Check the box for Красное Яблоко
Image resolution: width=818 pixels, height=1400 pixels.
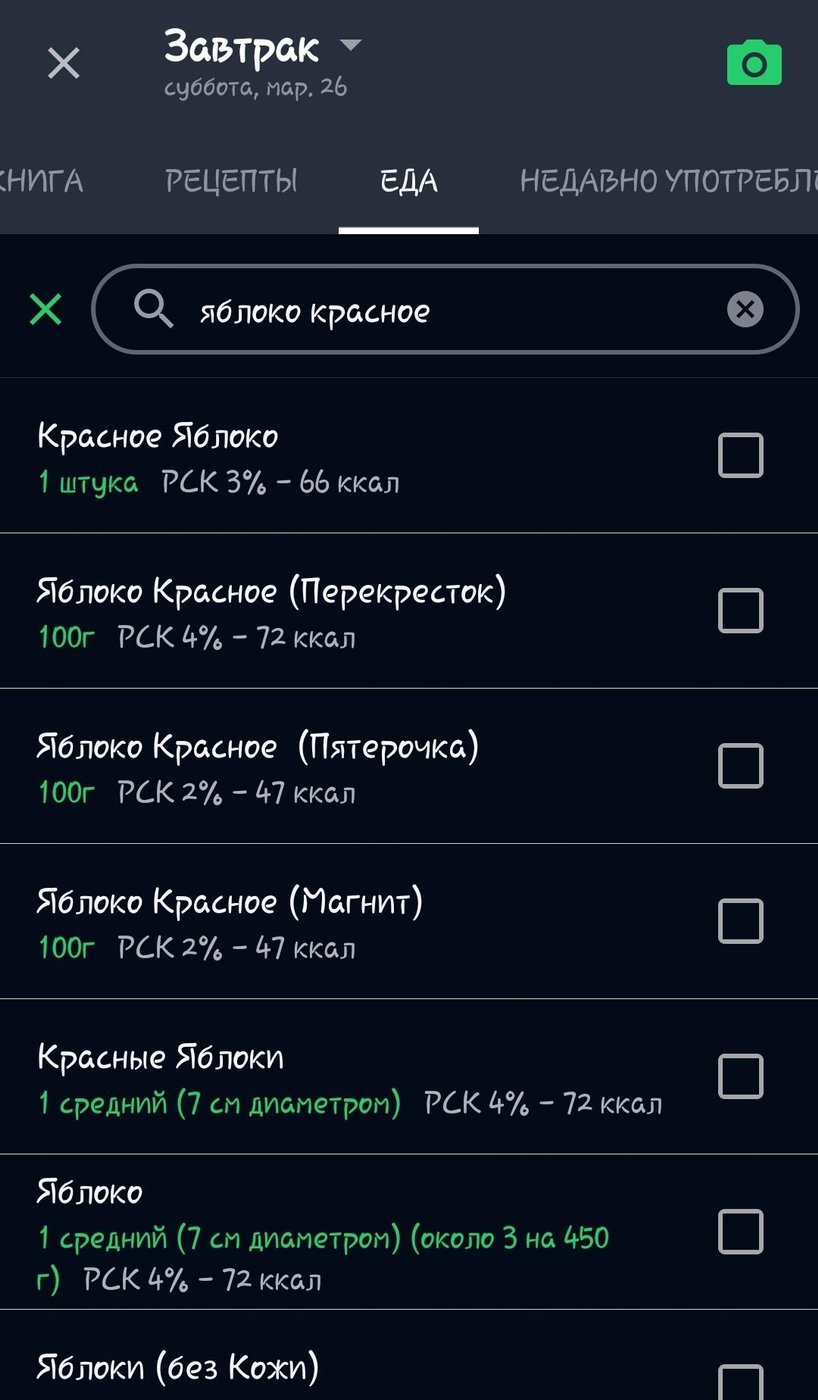coord(740,456)
